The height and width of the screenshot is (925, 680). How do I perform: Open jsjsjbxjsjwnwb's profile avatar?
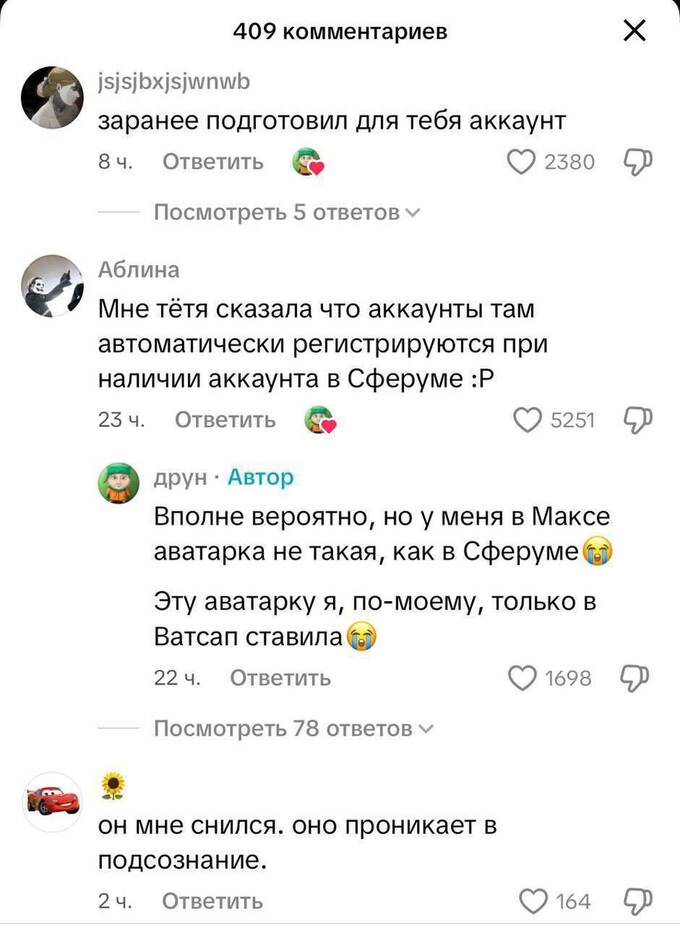pyautogui.click(x=52, y=95)
